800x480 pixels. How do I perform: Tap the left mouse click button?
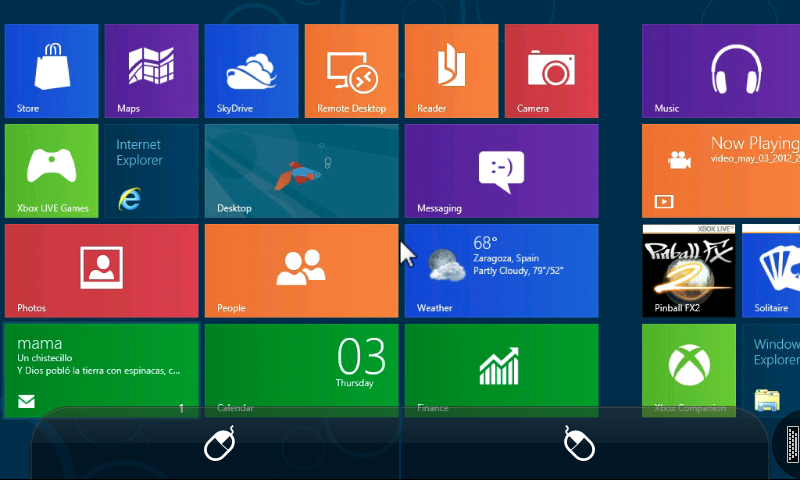pyautogui.click(x=219, y=443)
